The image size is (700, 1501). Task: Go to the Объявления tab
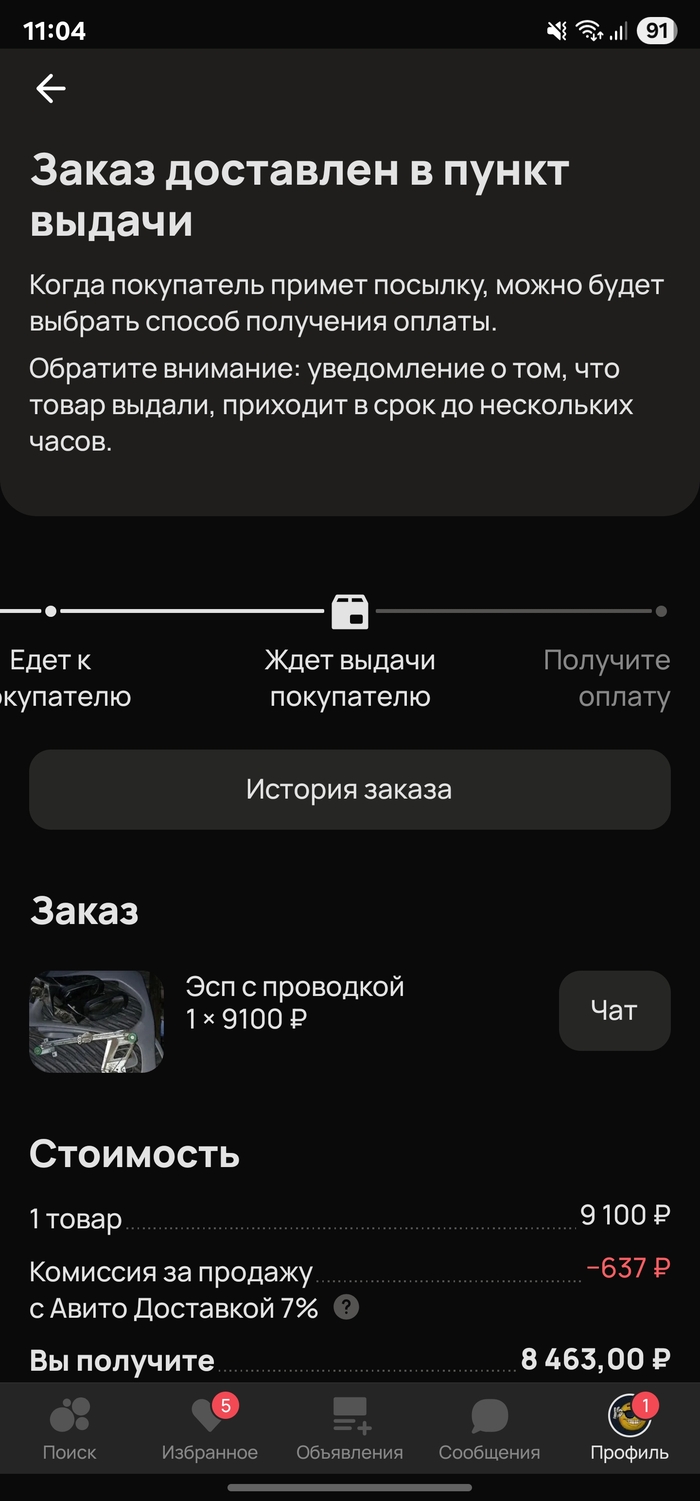[x=349, y=1428]
